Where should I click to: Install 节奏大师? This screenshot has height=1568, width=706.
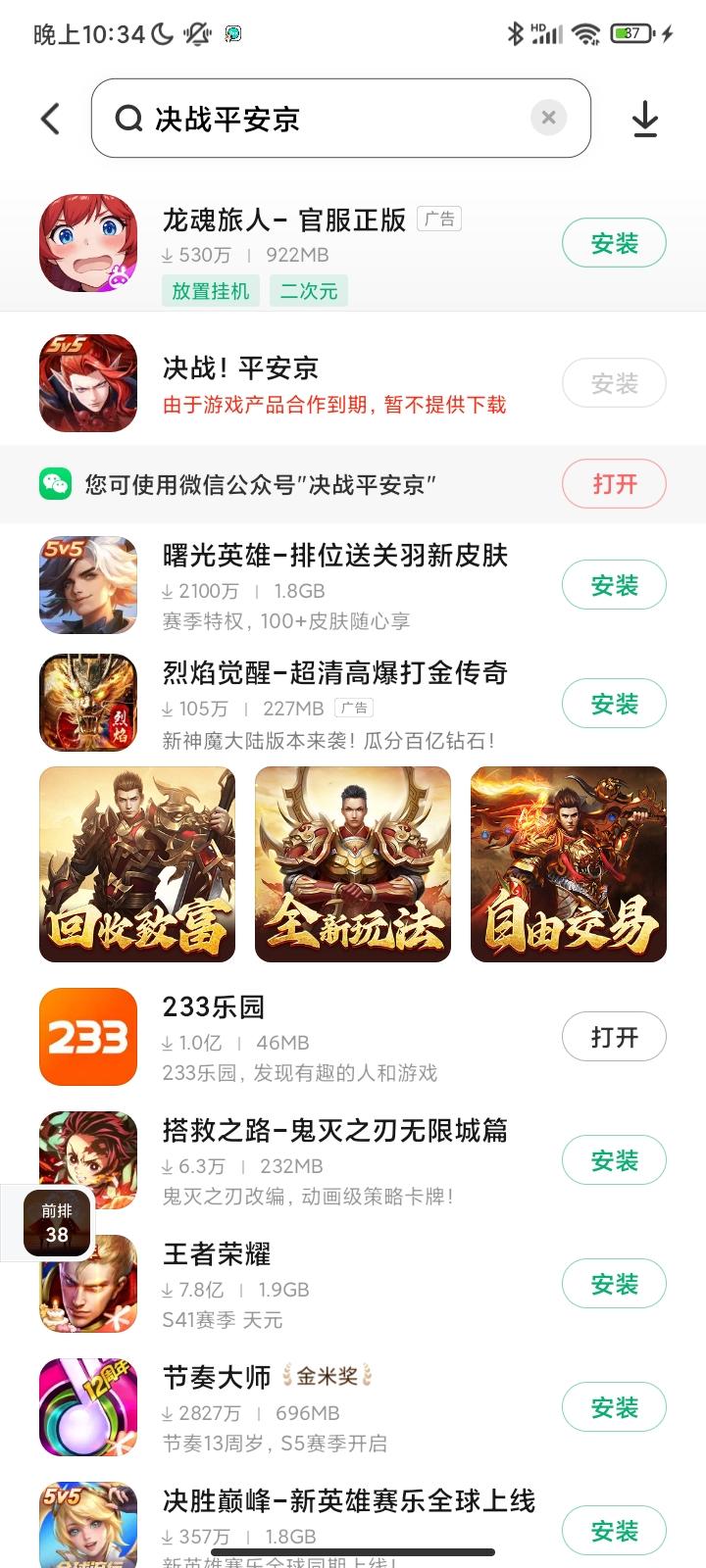614,1408
